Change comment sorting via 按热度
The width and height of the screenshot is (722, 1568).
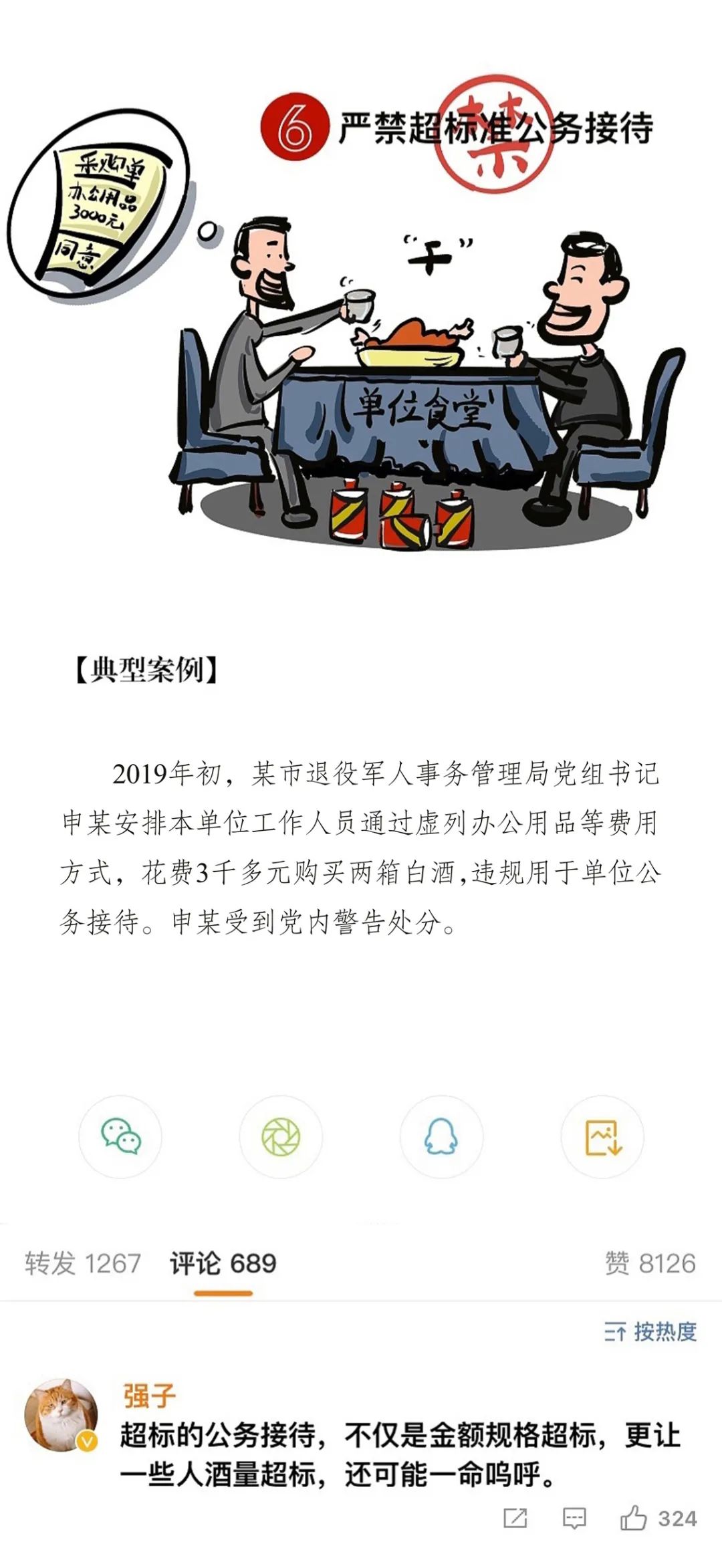[650, 1331]
